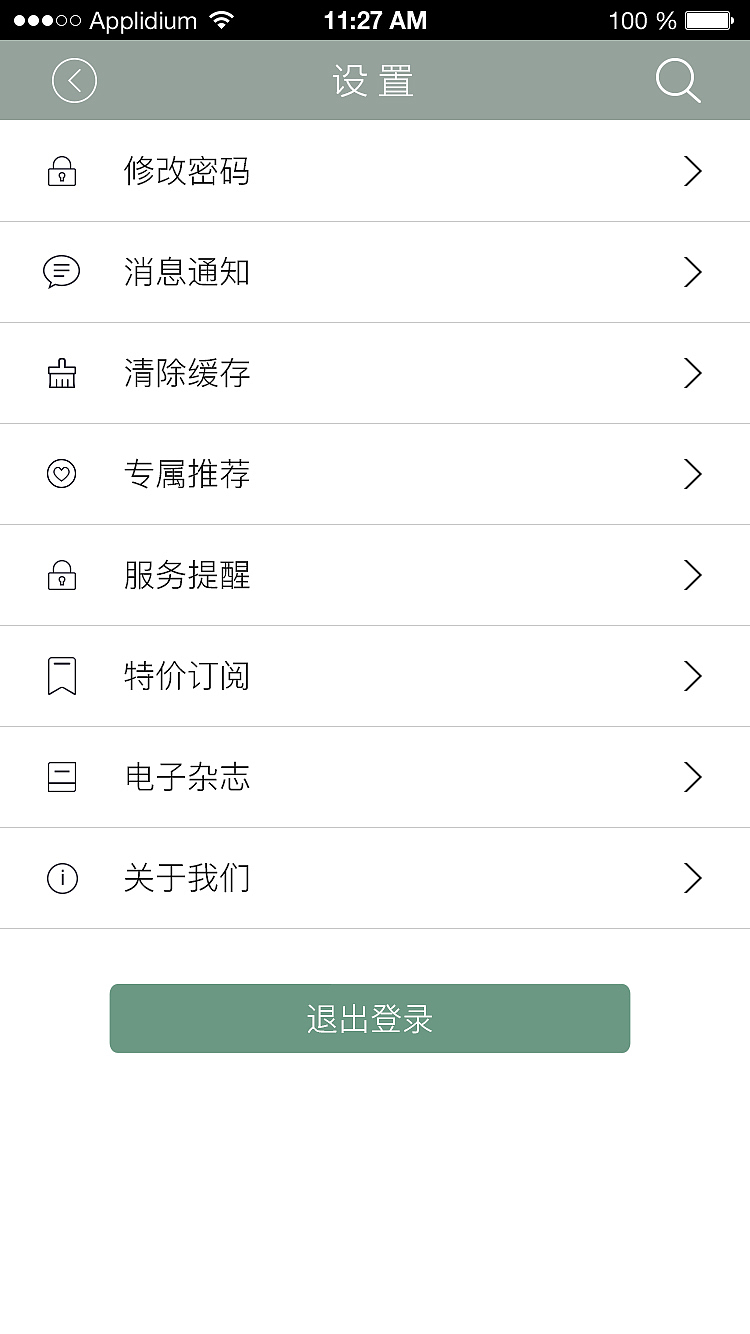Open 关于我们 with its chevron arrow
The image size is (750, 1334).
(x=692, y=878)
